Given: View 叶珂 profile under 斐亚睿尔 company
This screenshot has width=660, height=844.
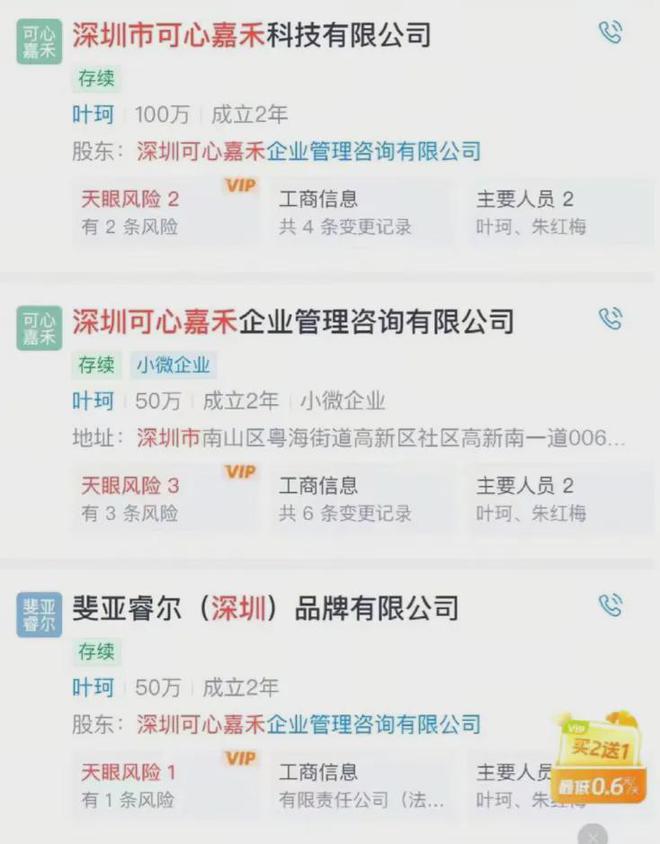Looking at the screenshot, I should coord(93,687).
